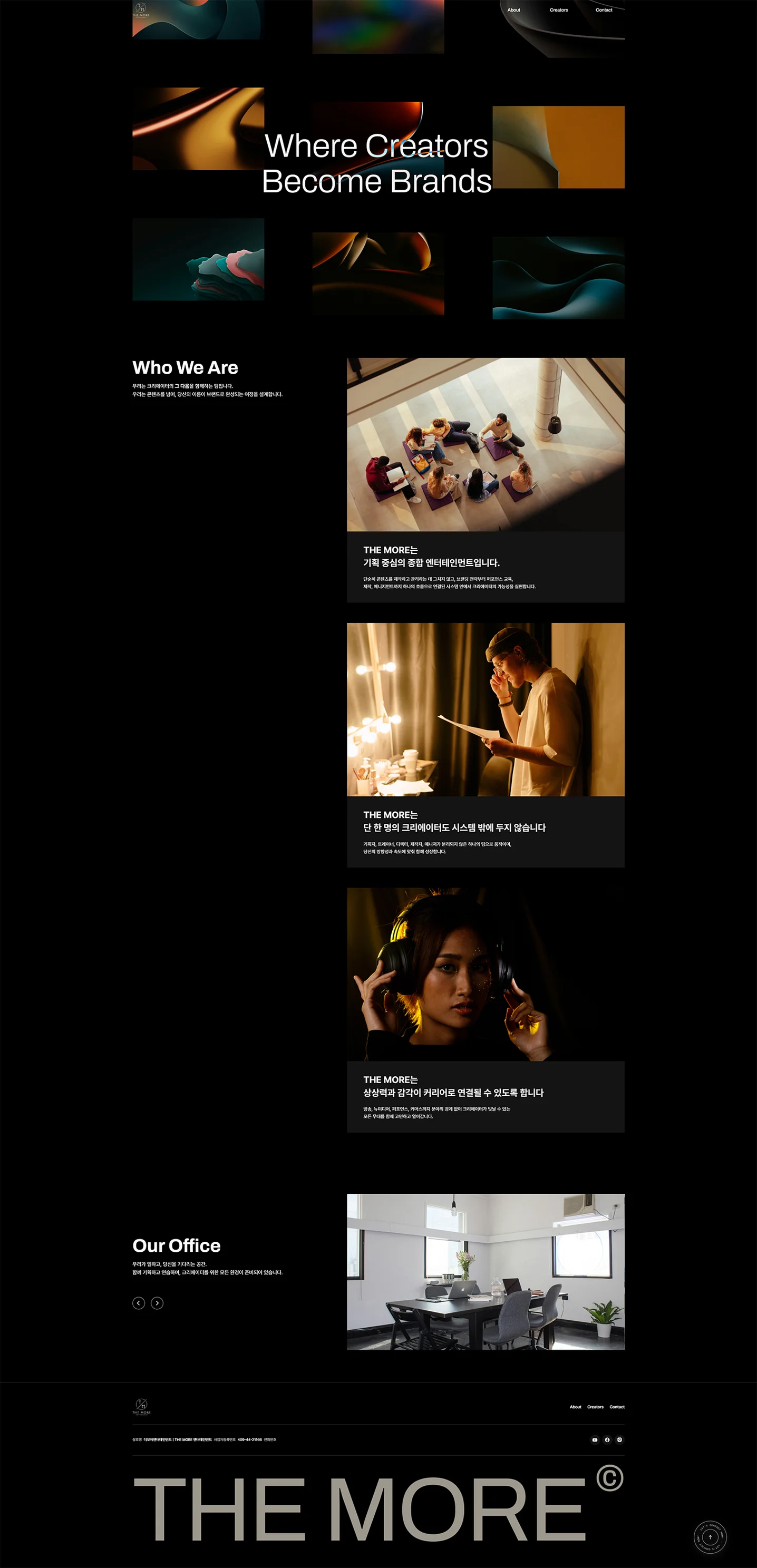Screen dimensions: 757x1568
Task: Tap the circular scroll-to-top arrow button
Action: point(710,1537)
